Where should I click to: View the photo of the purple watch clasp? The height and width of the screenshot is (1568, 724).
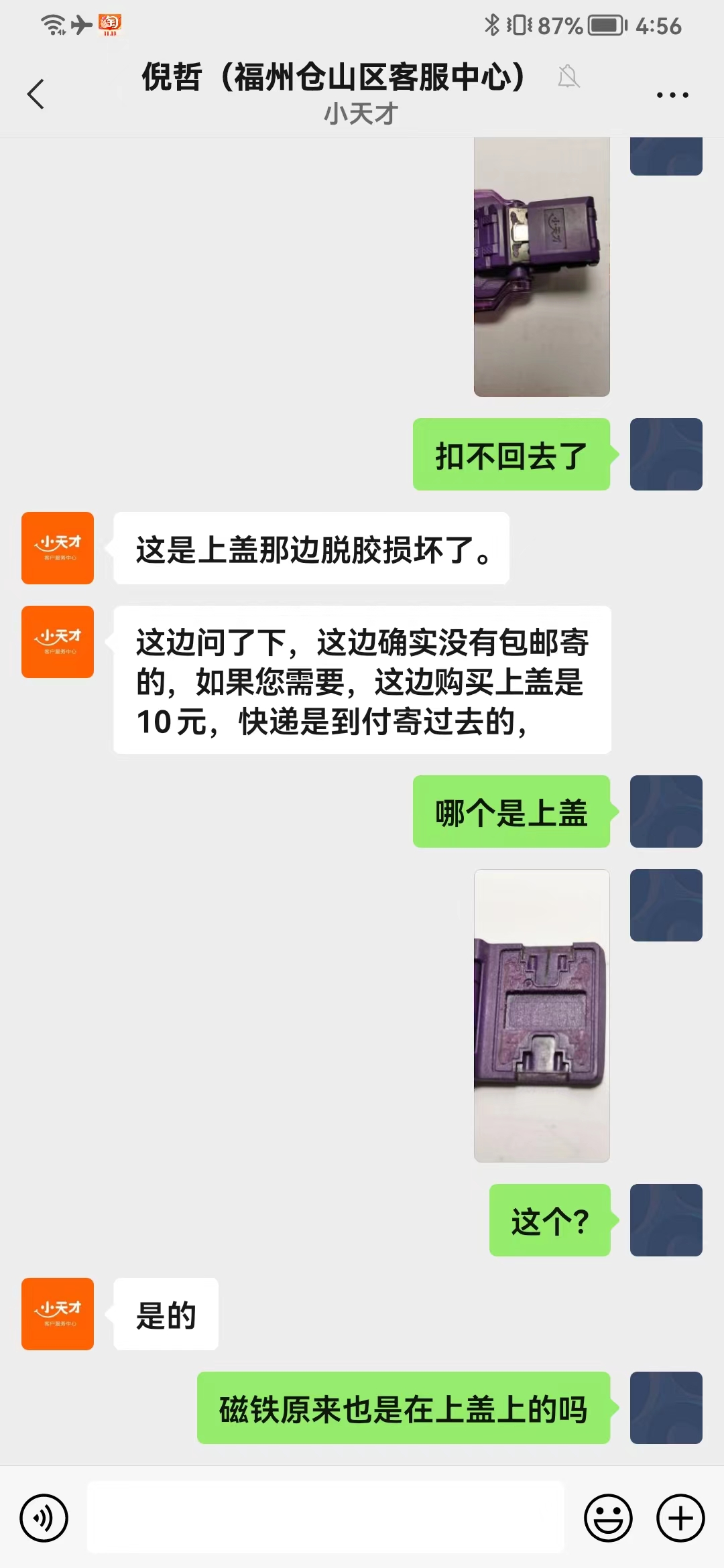point(542,267)
